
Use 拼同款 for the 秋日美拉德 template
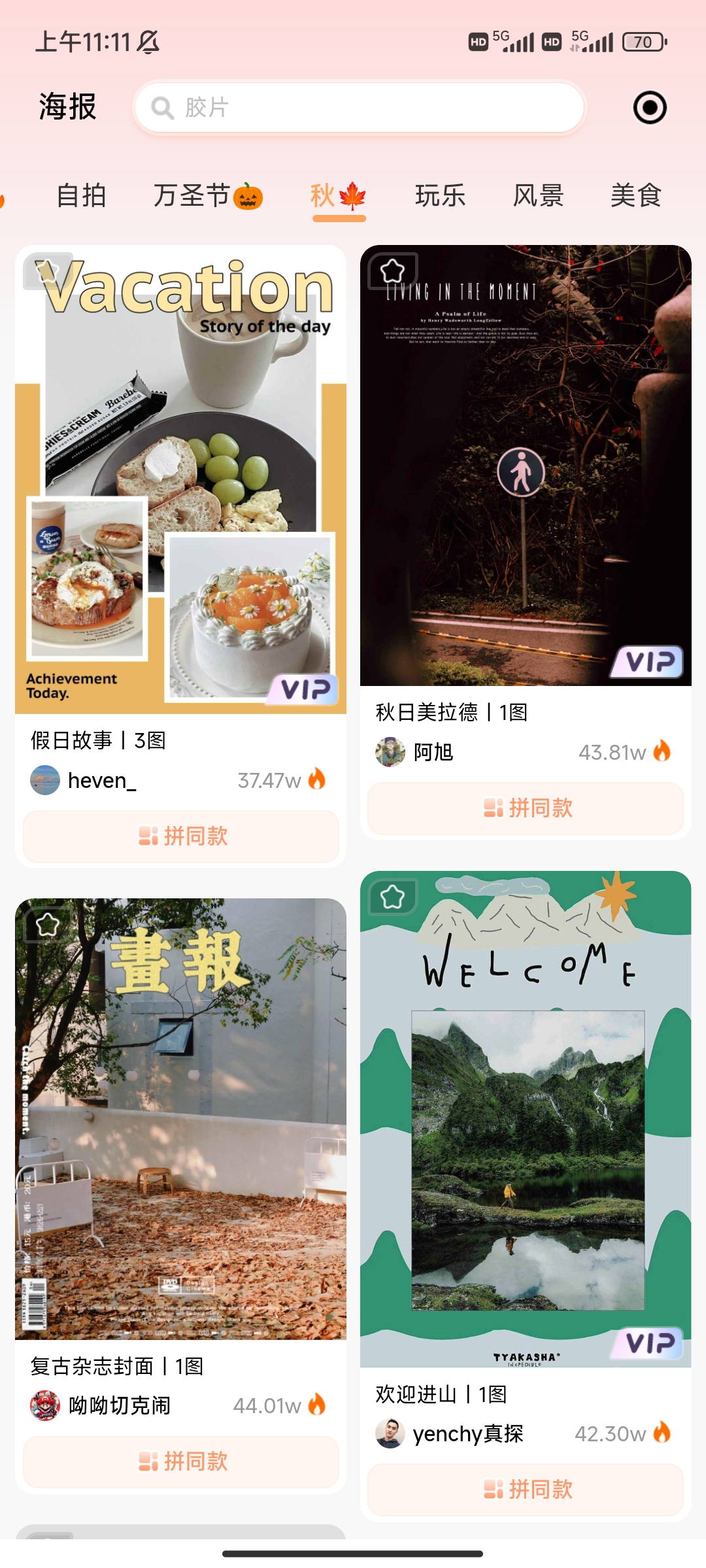click(x=526, y=808)
